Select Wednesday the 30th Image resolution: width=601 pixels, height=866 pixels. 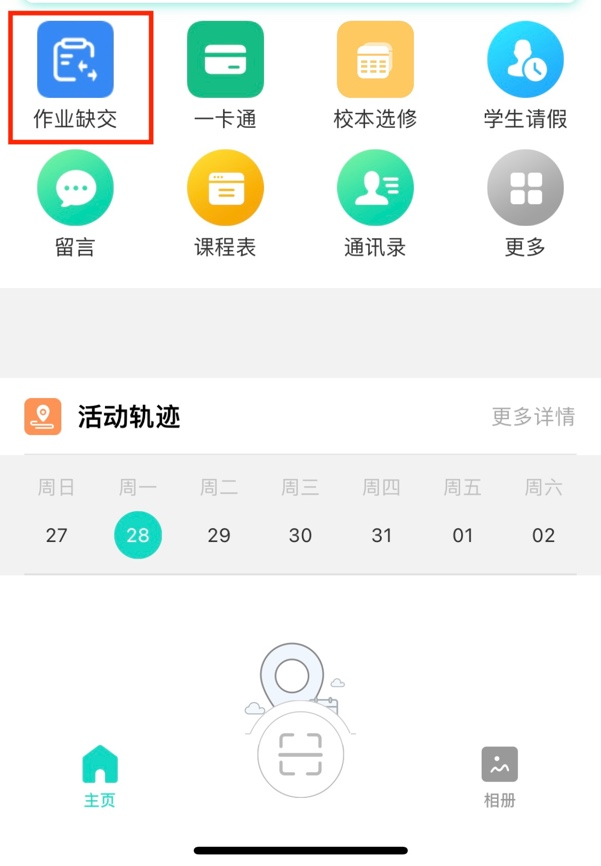coord(300,535)
